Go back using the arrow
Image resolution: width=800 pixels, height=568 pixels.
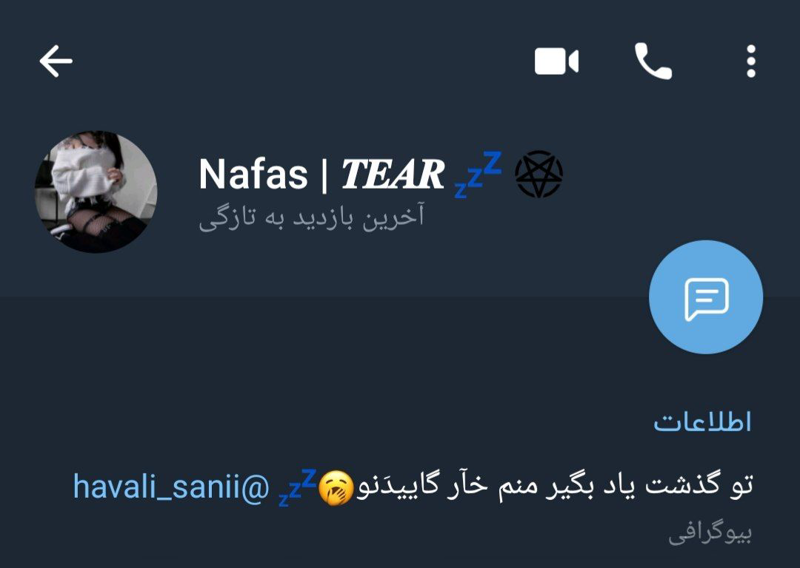56,62
